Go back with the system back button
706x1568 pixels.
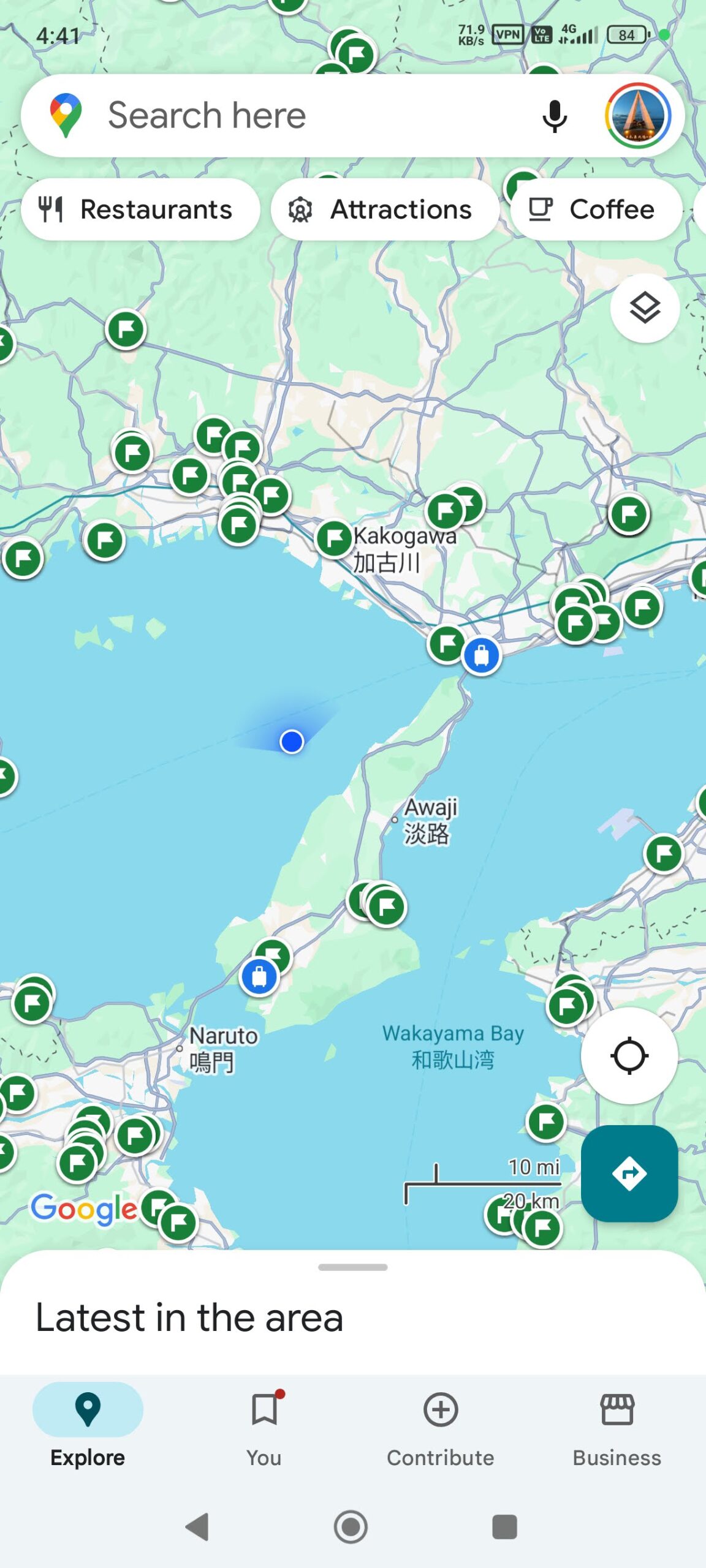point(197,1526)
